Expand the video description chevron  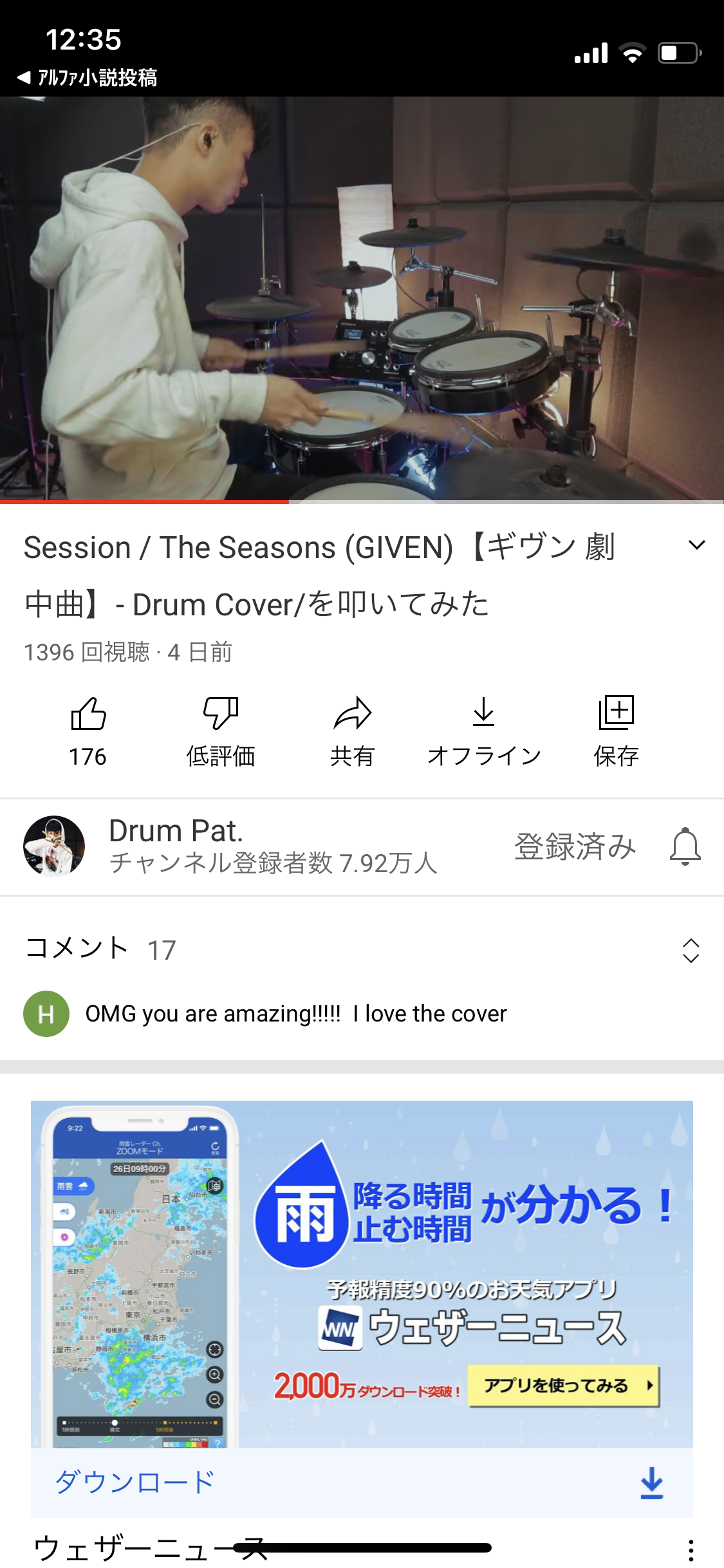pos(696,545)
